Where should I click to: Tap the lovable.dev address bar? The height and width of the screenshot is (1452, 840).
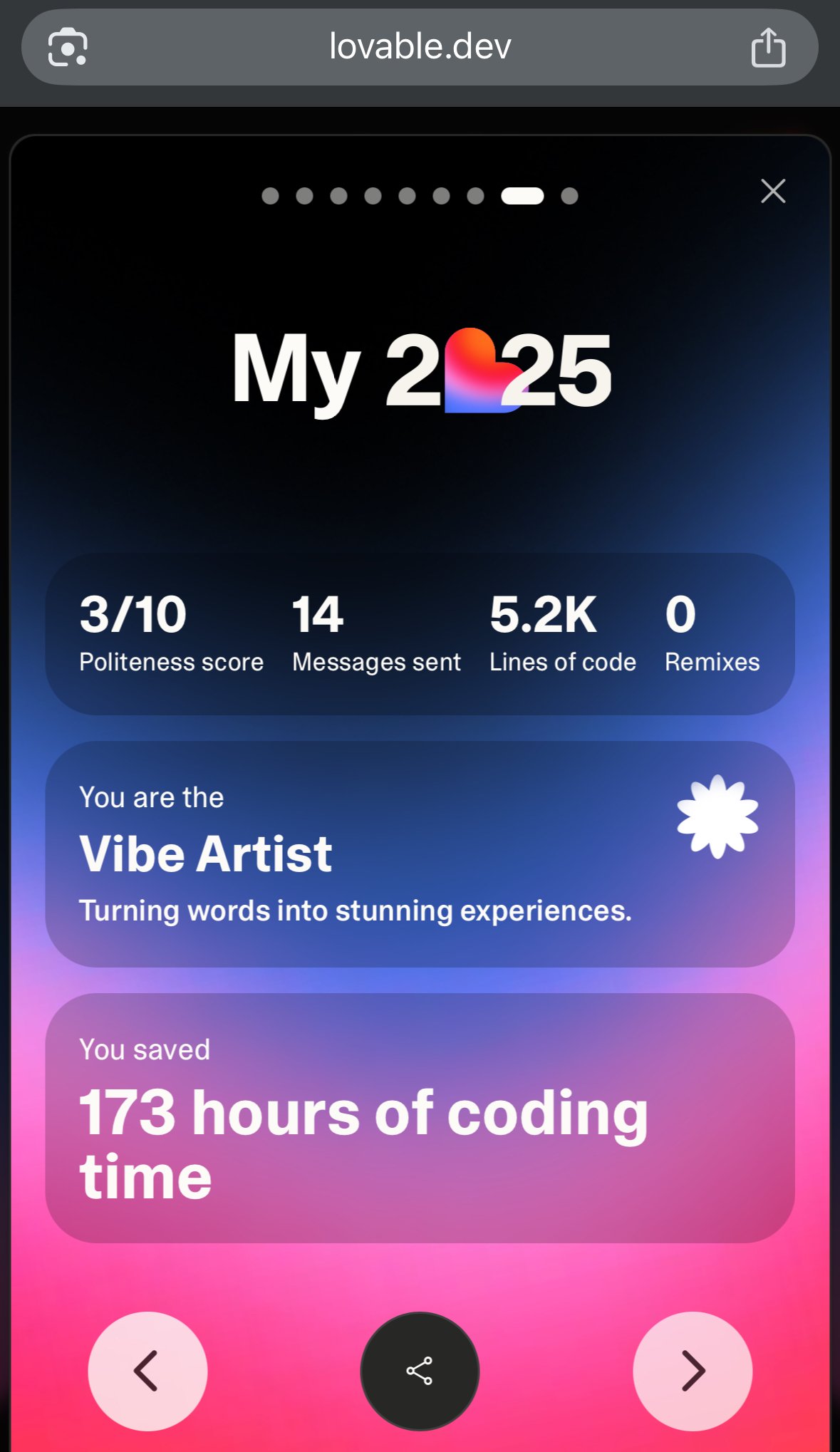coord(420,47)
